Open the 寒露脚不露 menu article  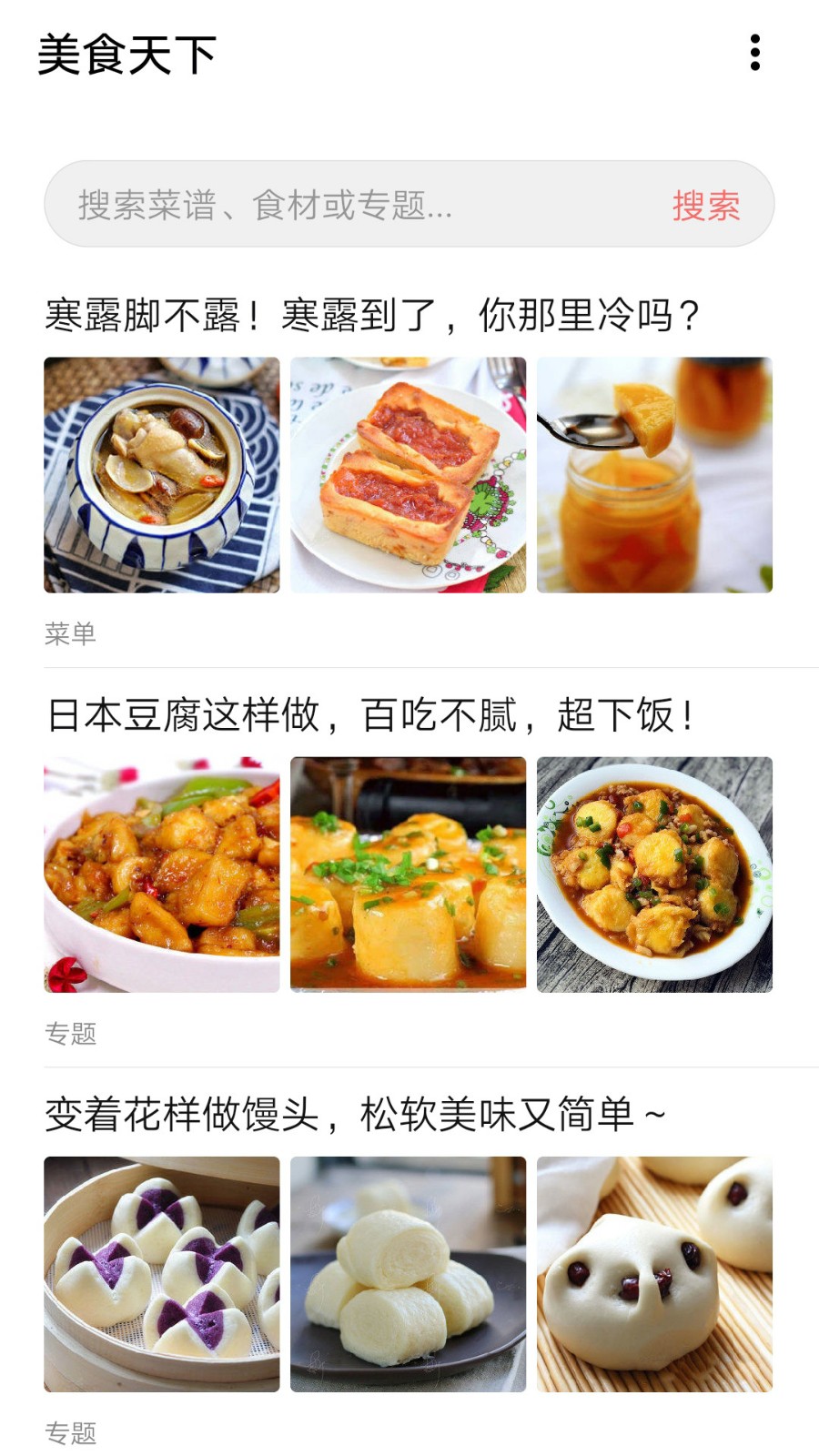point(371,316)
